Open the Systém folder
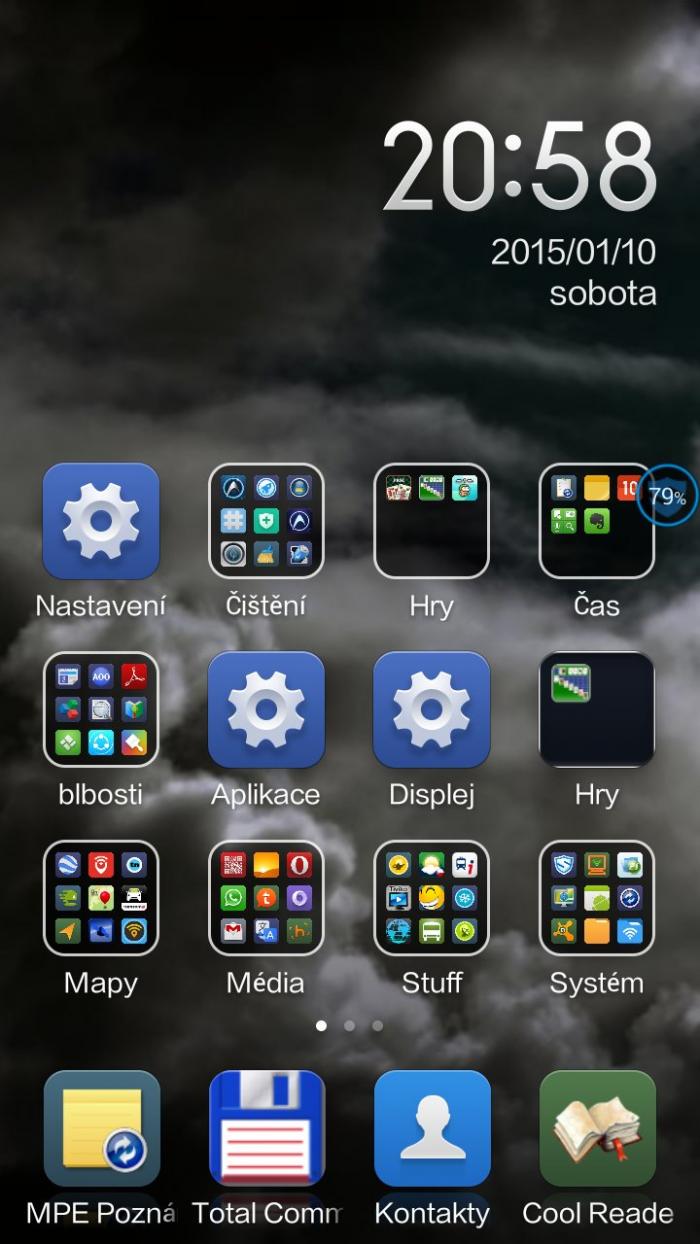Screen dimensions: 700x1244 (596, 897)
